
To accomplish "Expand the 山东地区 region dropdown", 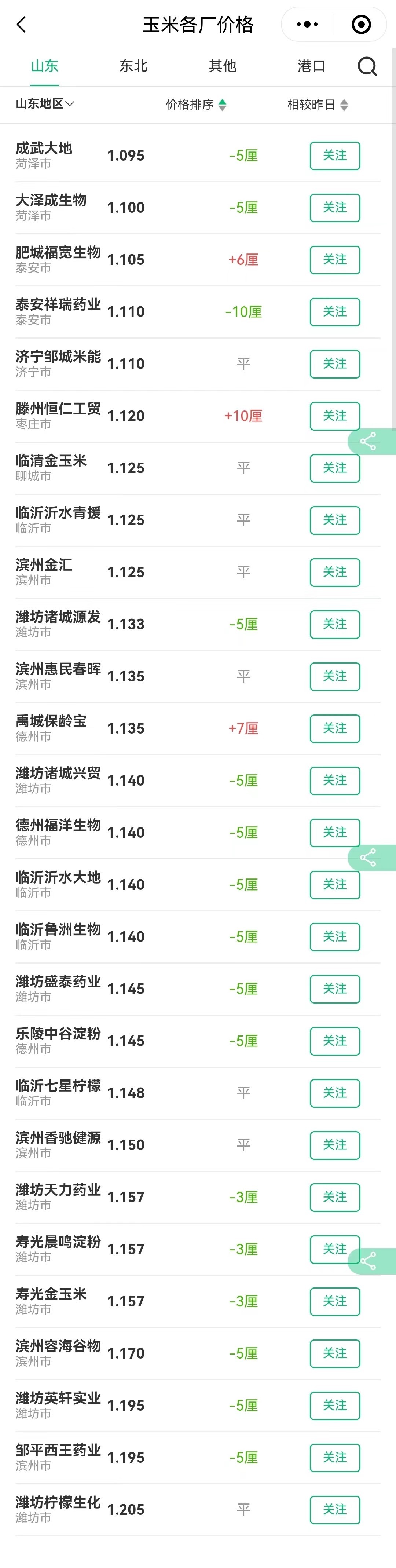I will coord(45,104).
